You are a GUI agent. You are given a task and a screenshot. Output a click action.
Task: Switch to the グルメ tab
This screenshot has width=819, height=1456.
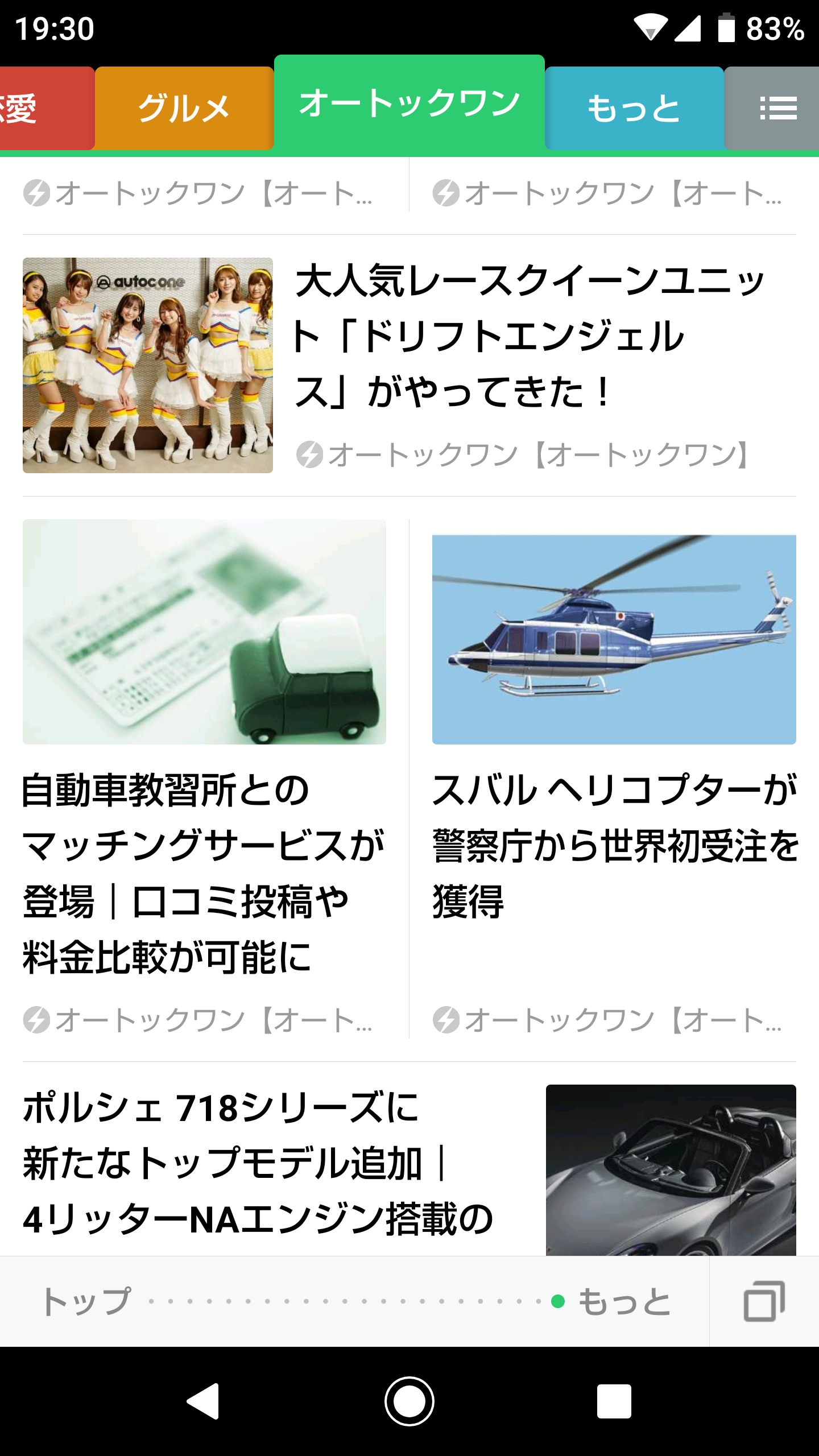[x=184, y=108]
